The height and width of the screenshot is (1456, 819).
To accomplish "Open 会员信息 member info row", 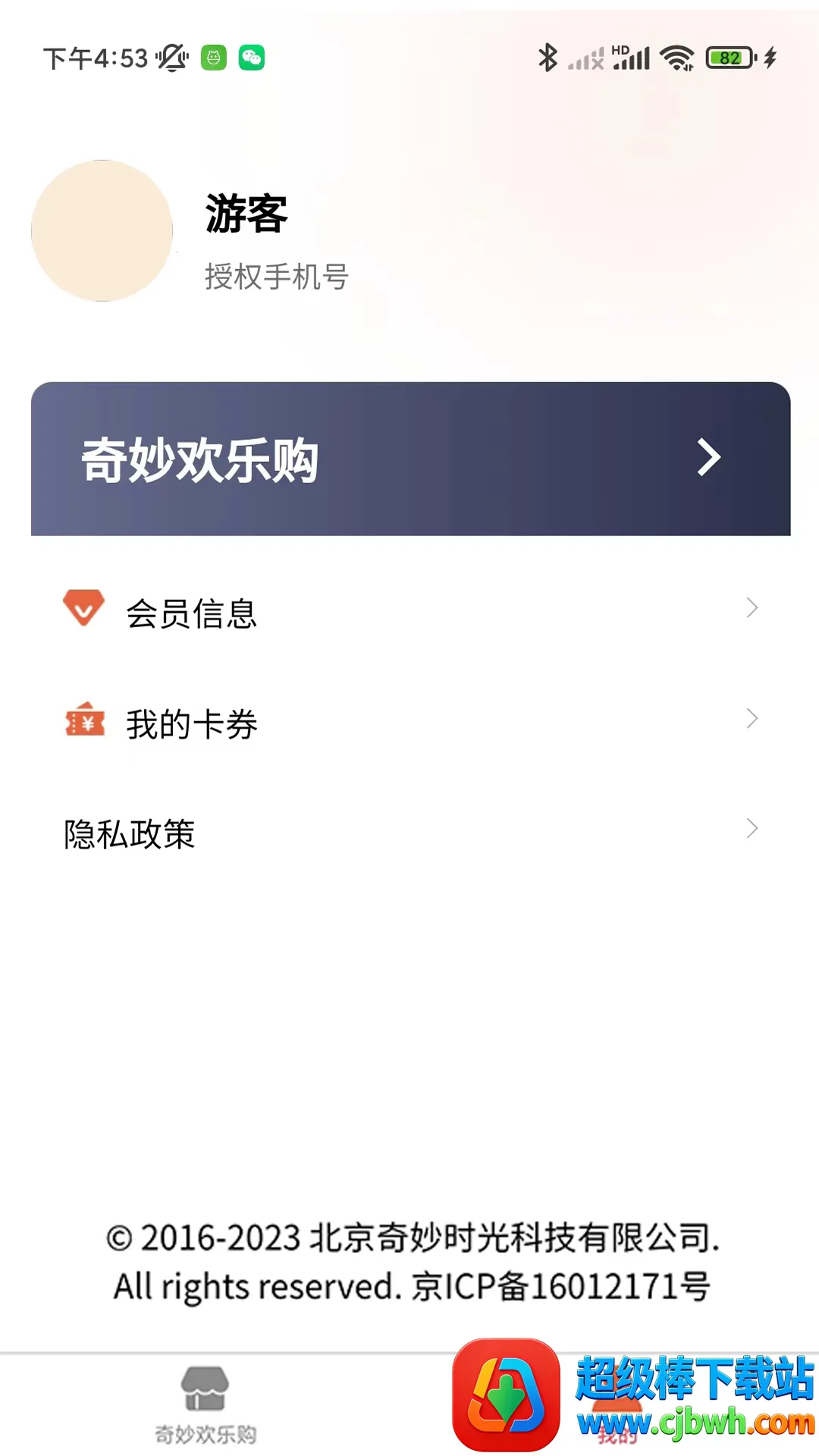I will (x=409, y=611).
